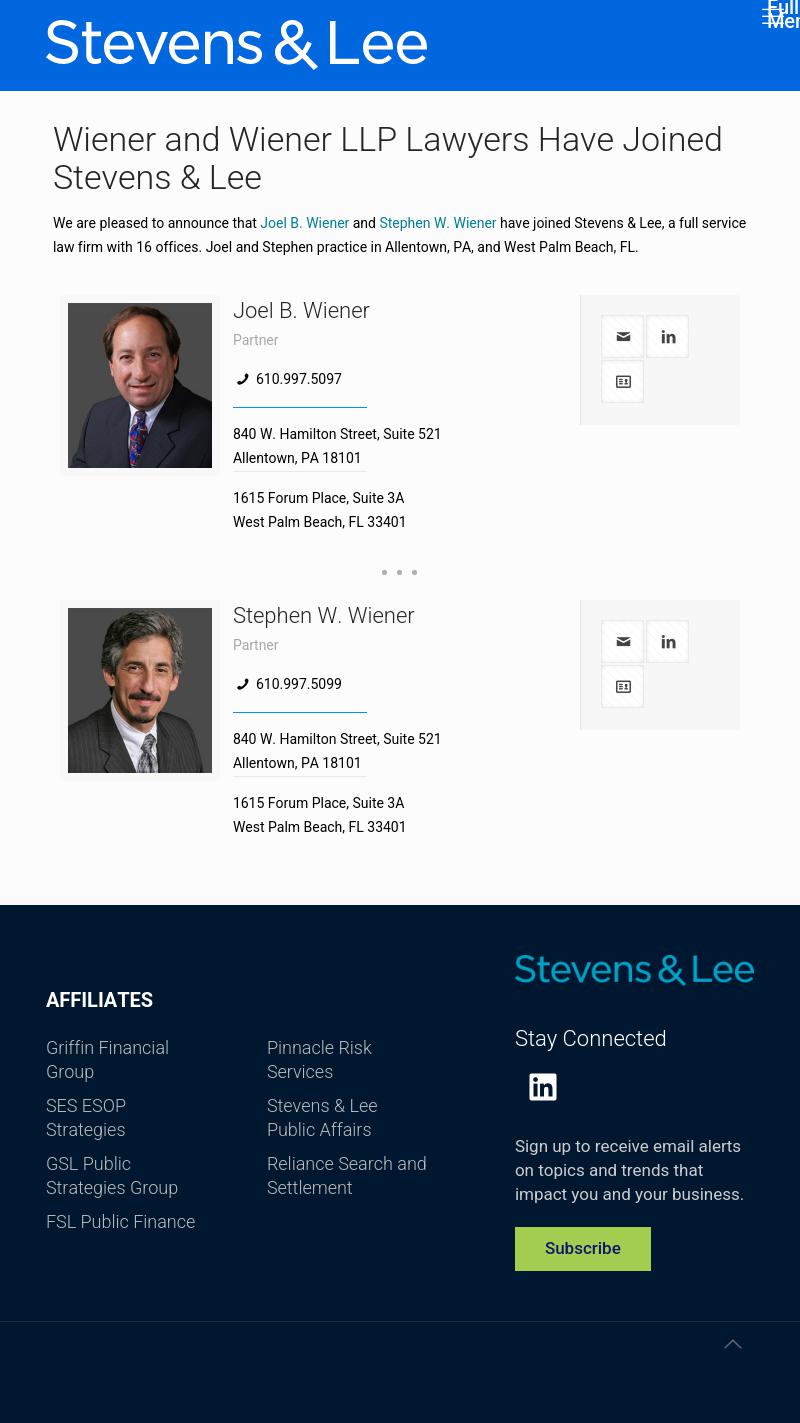Email Stephen W. Wiener via the envelope icon

coord(622,641)
